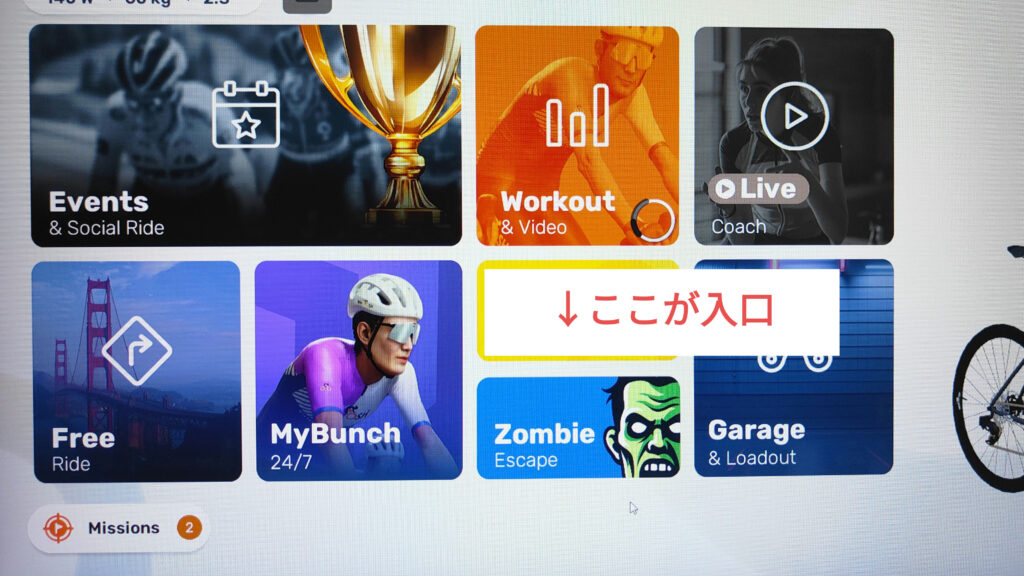Open the Events & Social Ride tile
Viewport: 1024px width, 576px height.
coord(245,135)
